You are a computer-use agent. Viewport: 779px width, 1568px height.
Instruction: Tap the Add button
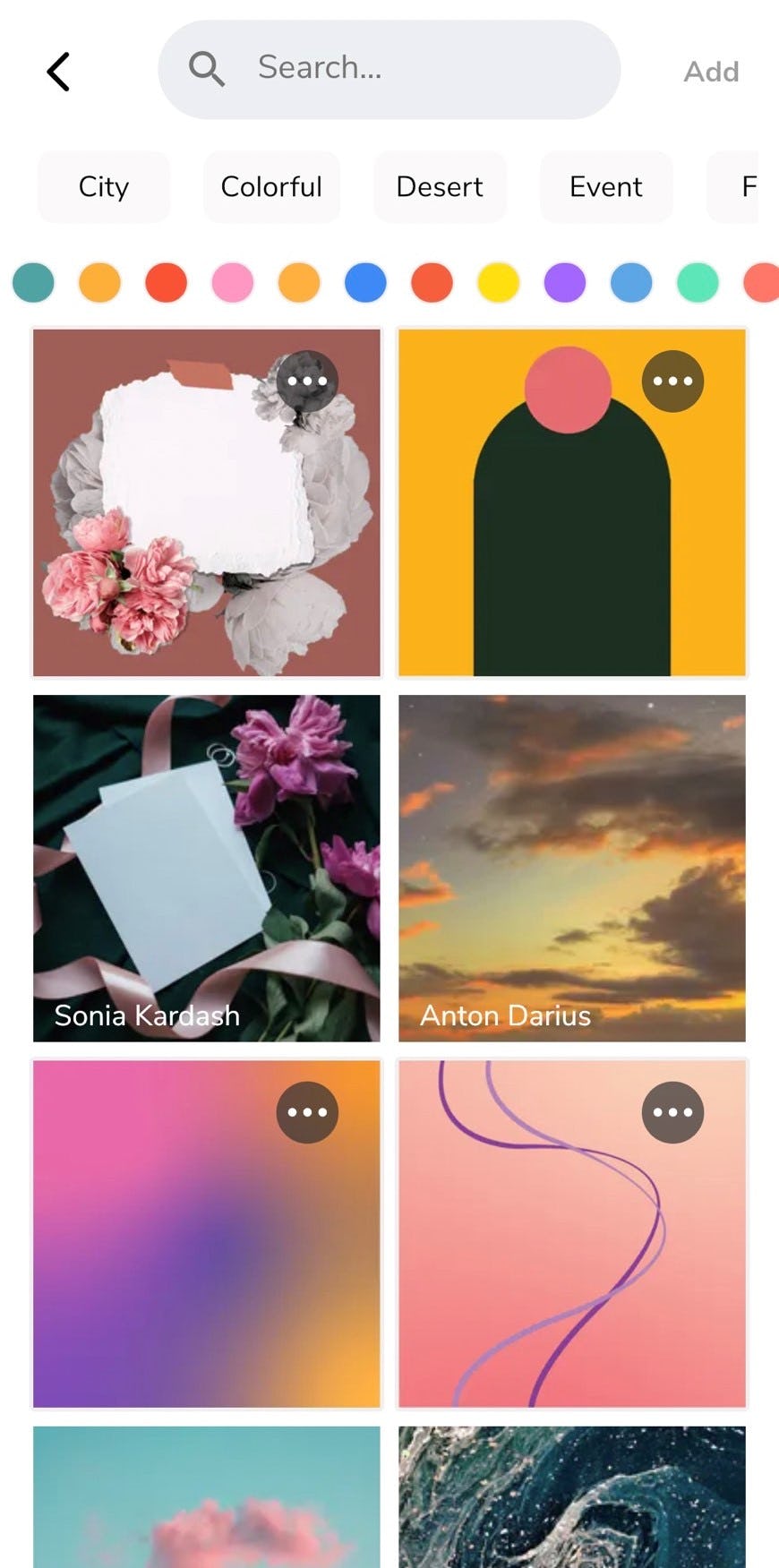tap(711, 72)
